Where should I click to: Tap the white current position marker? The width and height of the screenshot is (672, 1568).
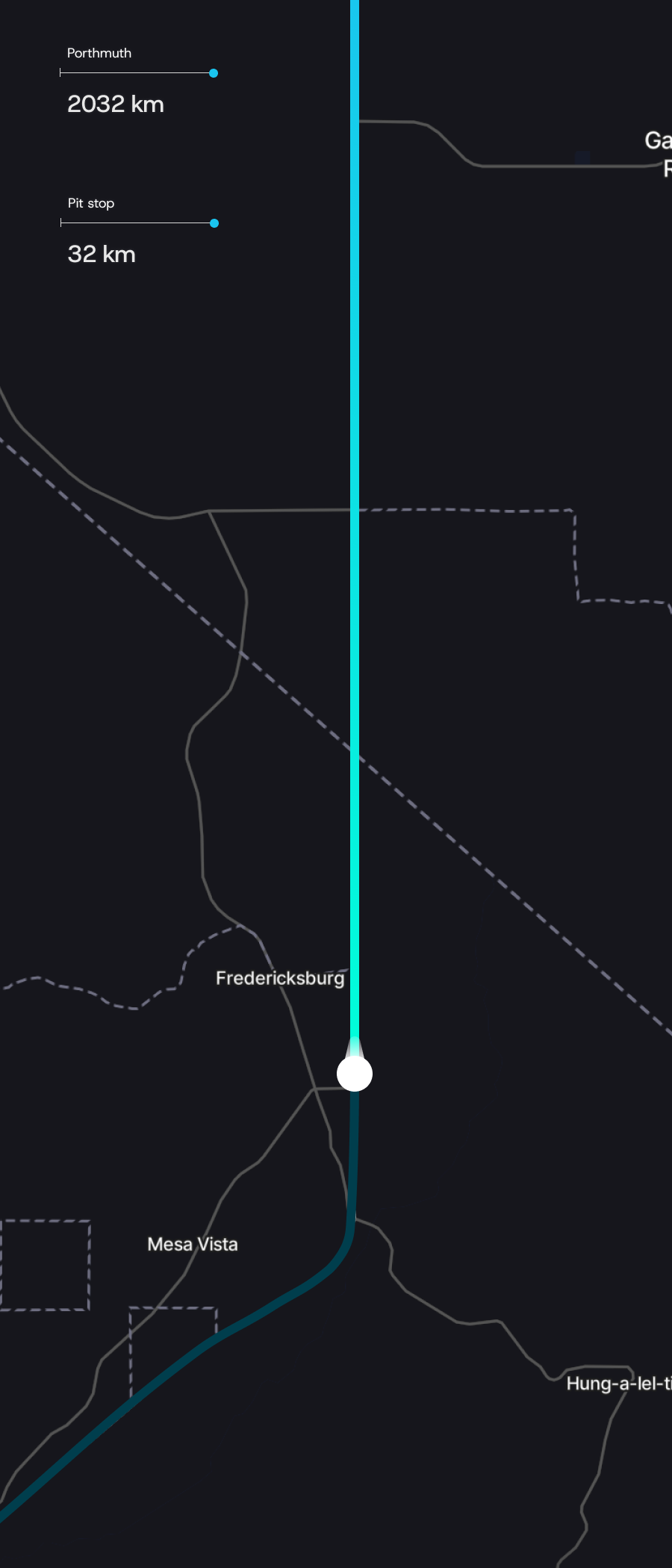[x=355, y=1074]
